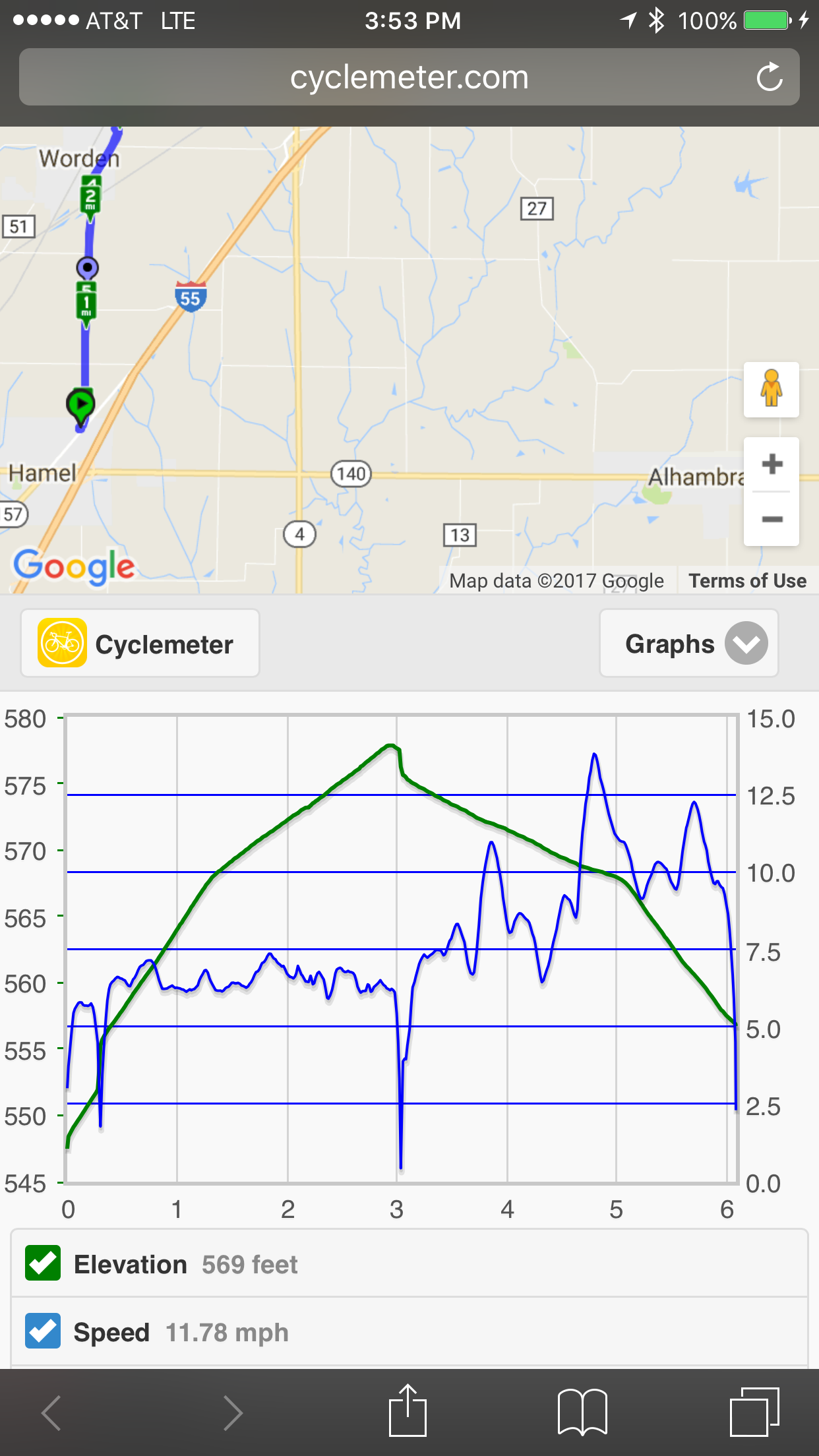Show all open Safari tabs
The width and height of the screenshot is (819, 1456).
point(754,1412)
